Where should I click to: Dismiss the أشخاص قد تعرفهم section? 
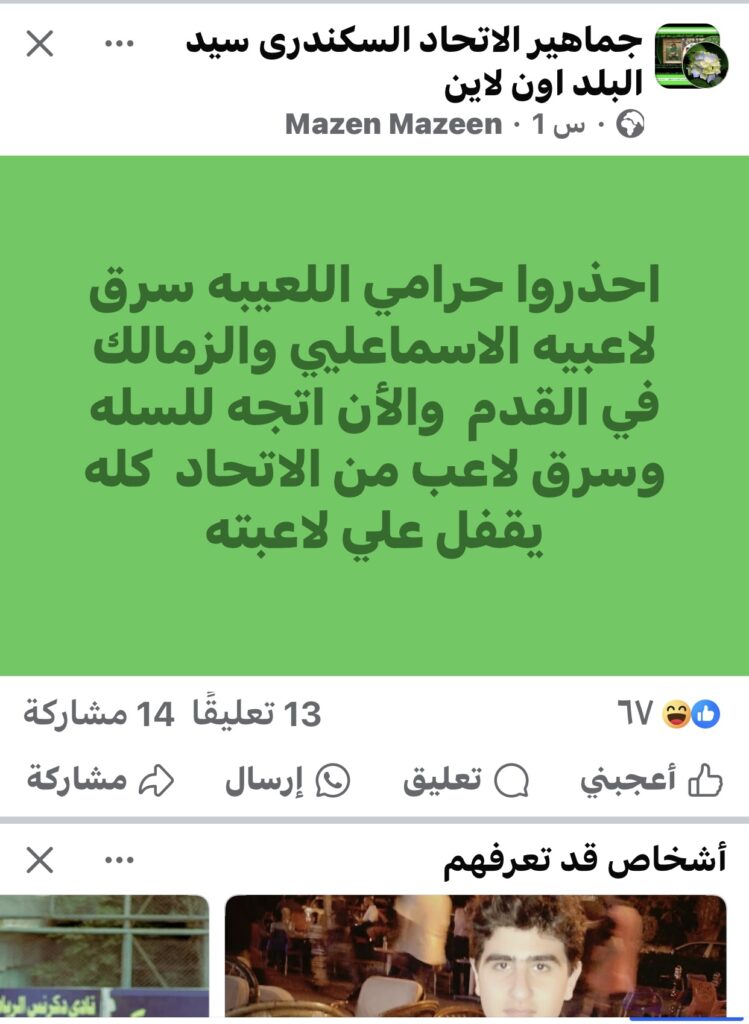[x=39, y=860]
